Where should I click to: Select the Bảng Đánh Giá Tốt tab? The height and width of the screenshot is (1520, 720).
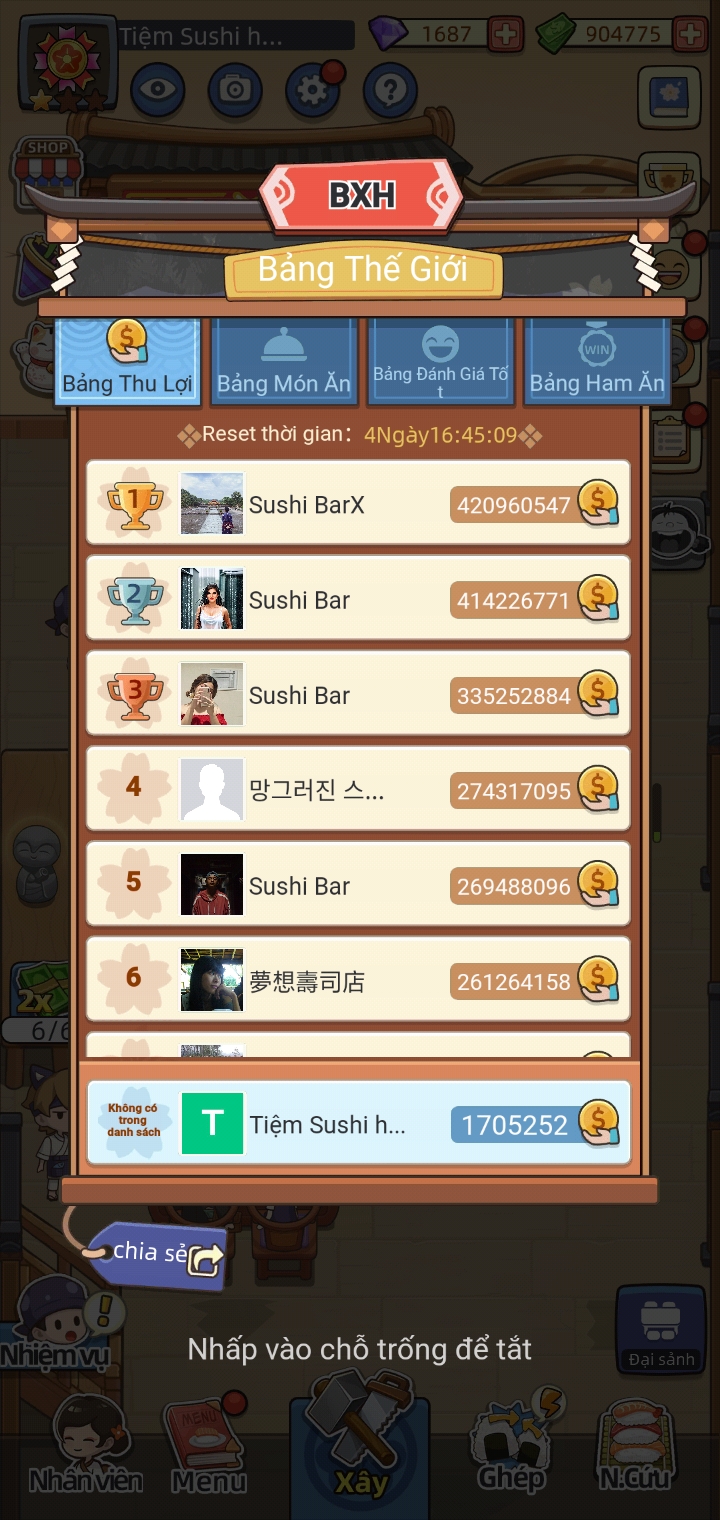click(x=441, y=362)
